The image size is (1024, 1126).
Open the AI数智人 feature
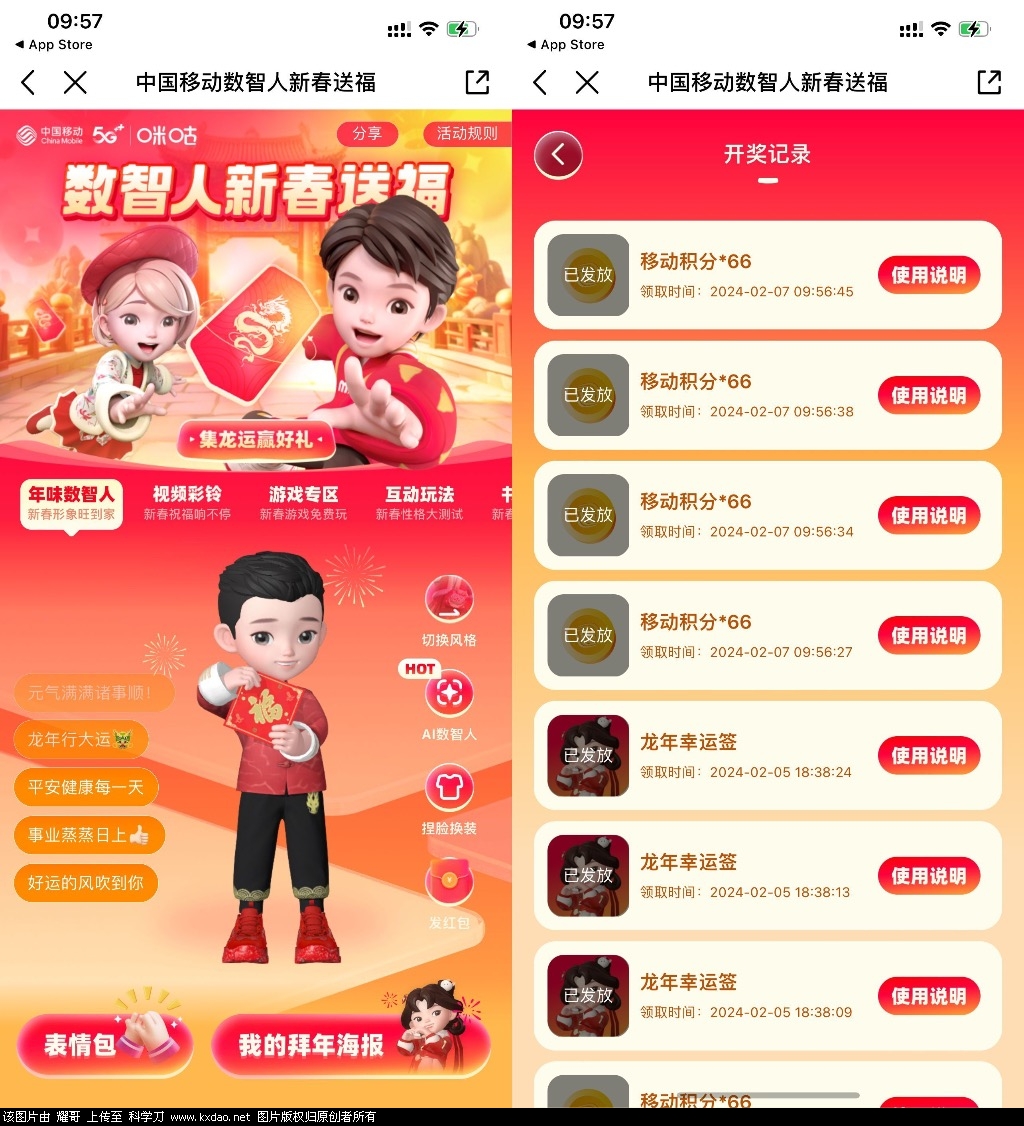tap(449, 705)
